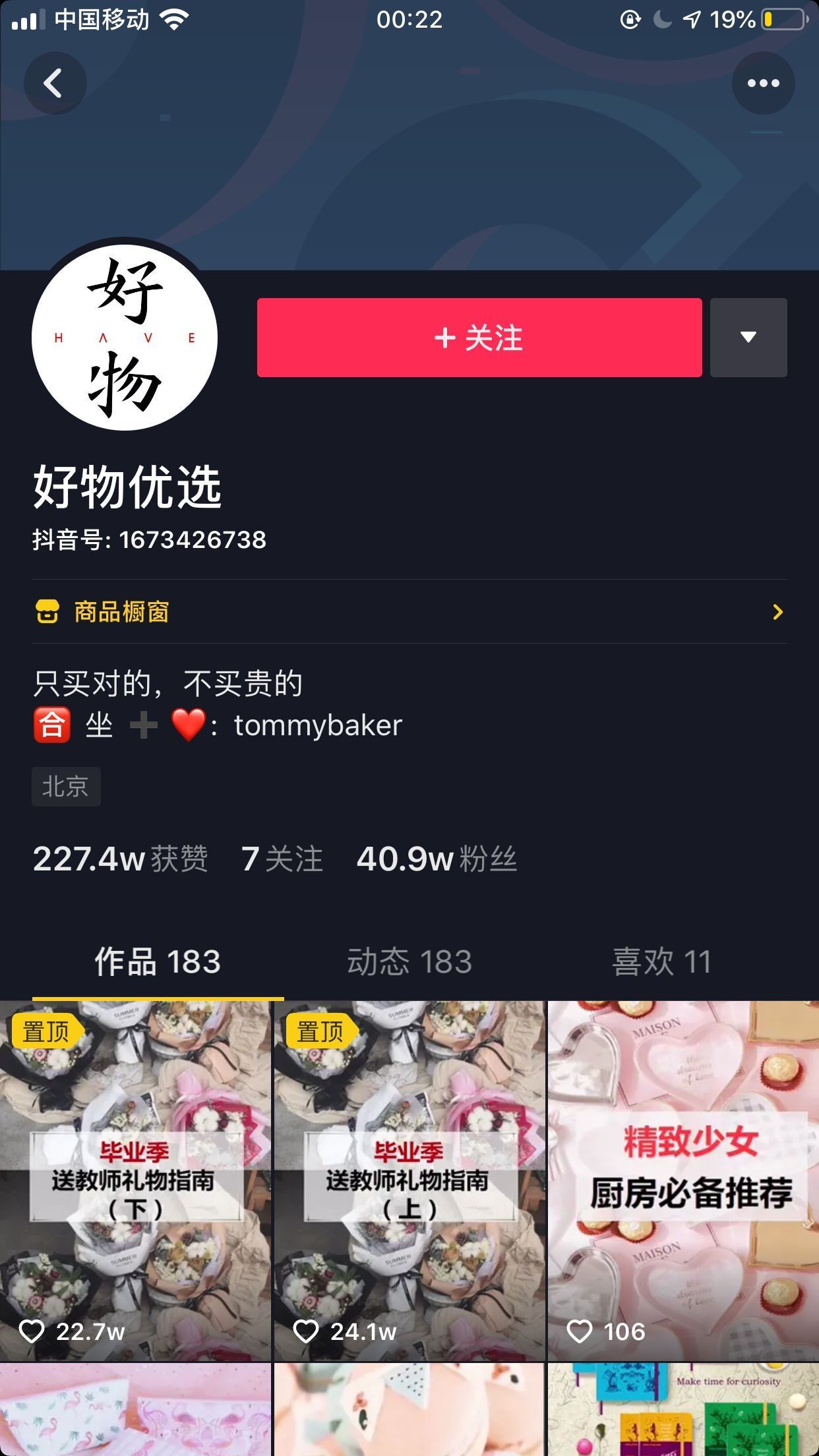Switch to the 作品 183 tab
The image size is (819, 1456).
pos(158,961)
